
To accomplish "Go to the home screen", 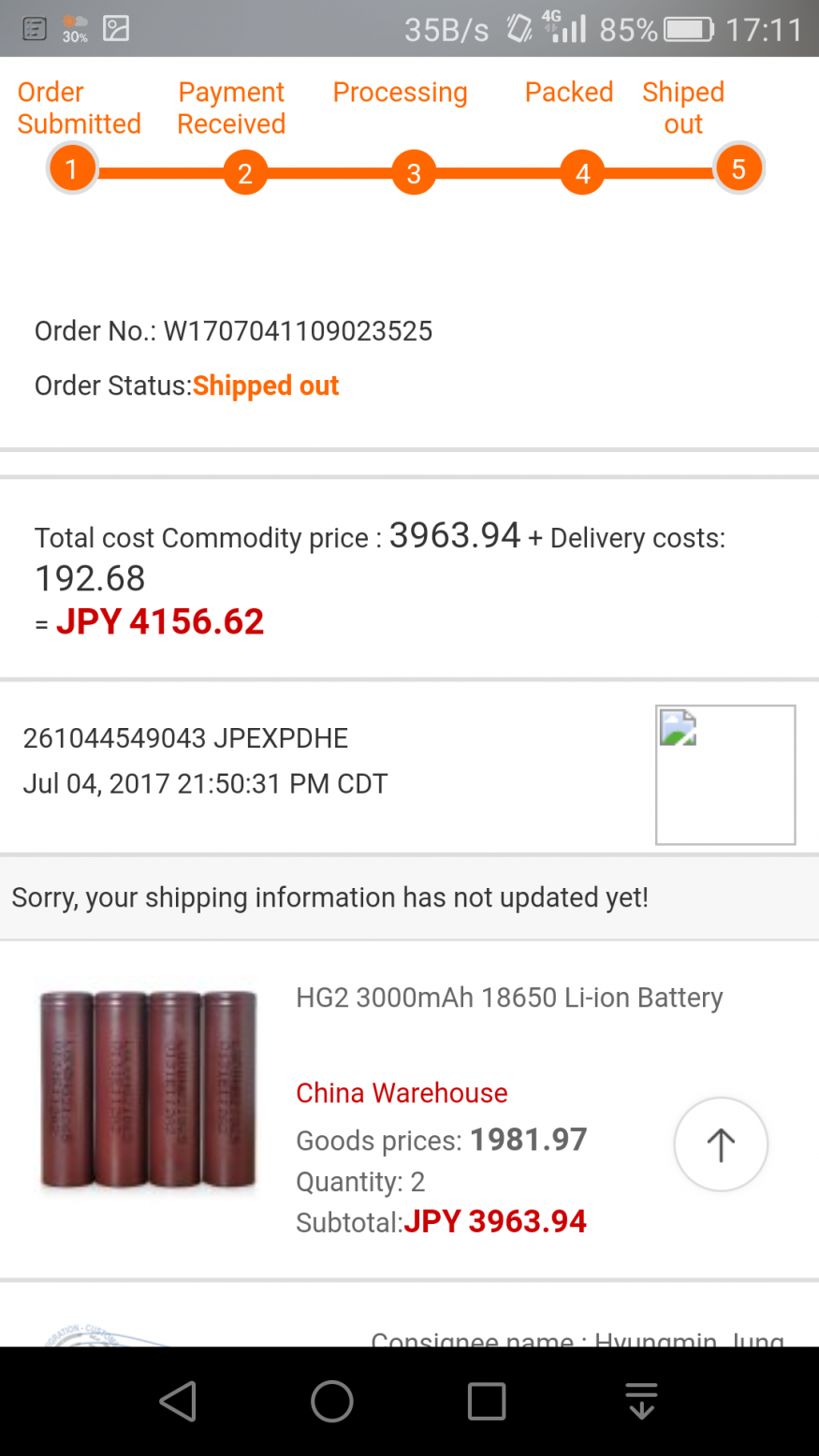I will [x=332, y=1402].
